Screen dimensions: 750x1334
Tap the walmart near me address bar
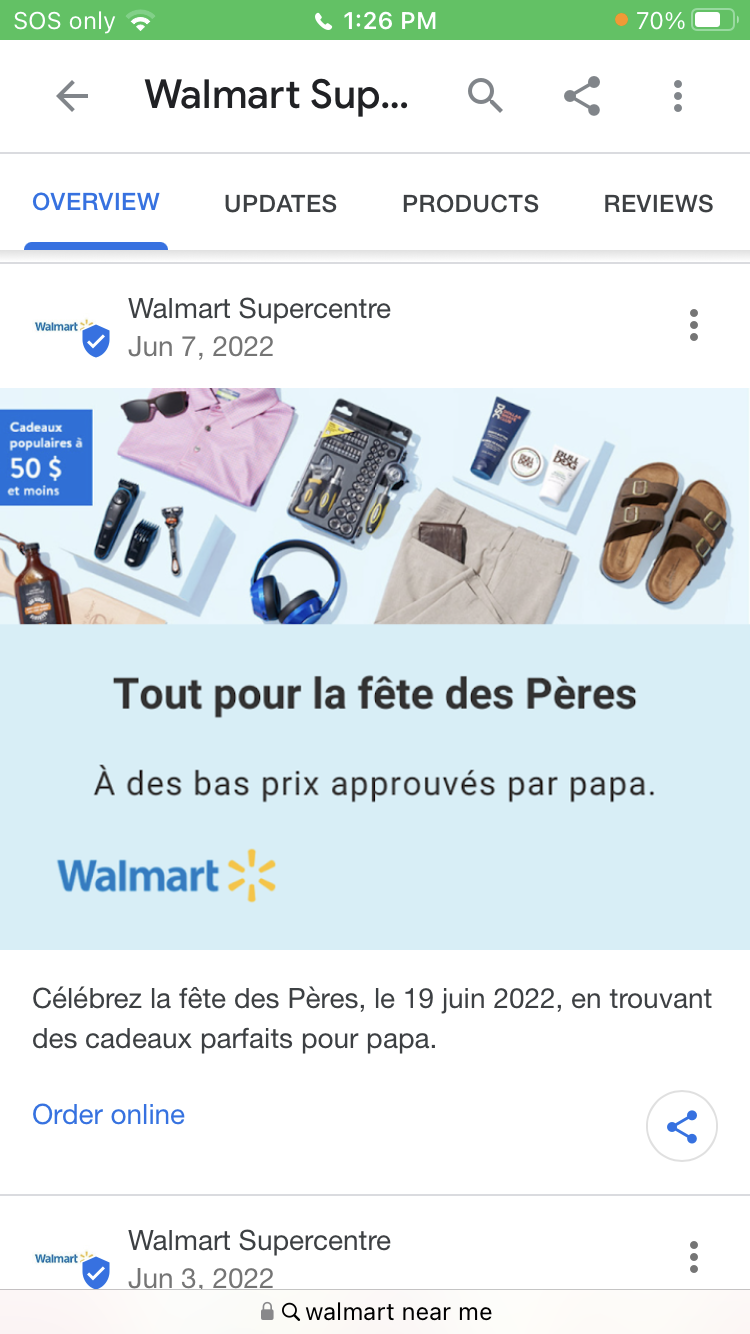click(x=375, y=1311)
